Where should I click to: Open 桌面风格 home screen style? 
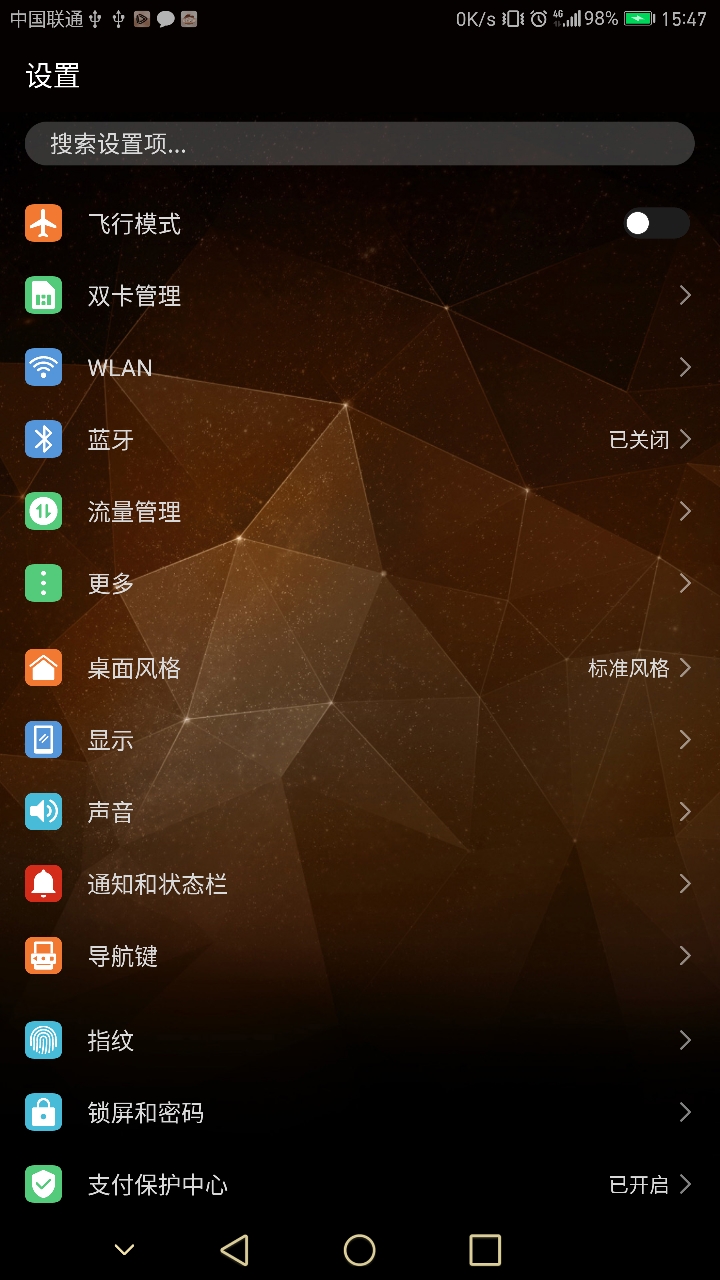click(360, 667)
